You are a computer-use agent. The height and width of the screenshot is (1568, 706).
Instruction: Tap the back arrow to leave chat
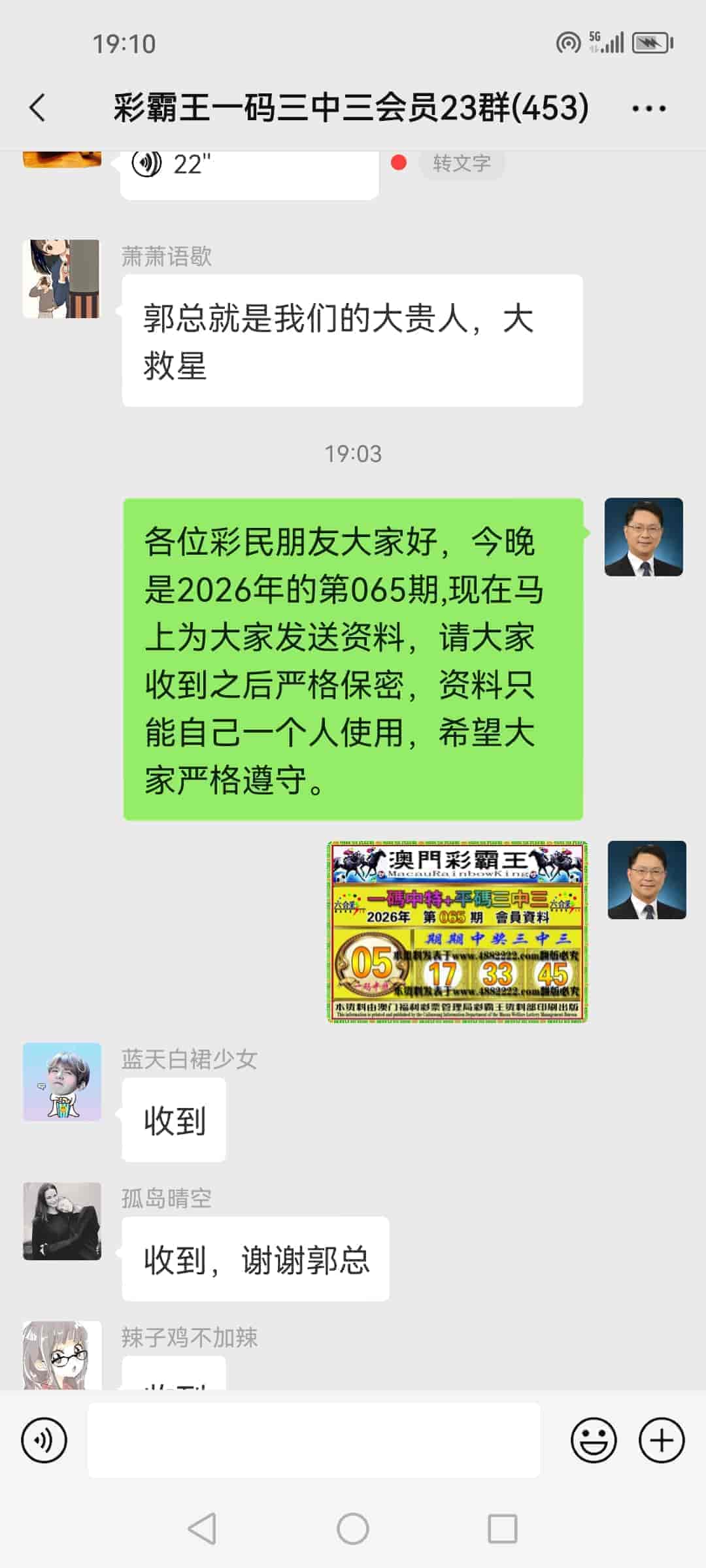click(37, 108)
